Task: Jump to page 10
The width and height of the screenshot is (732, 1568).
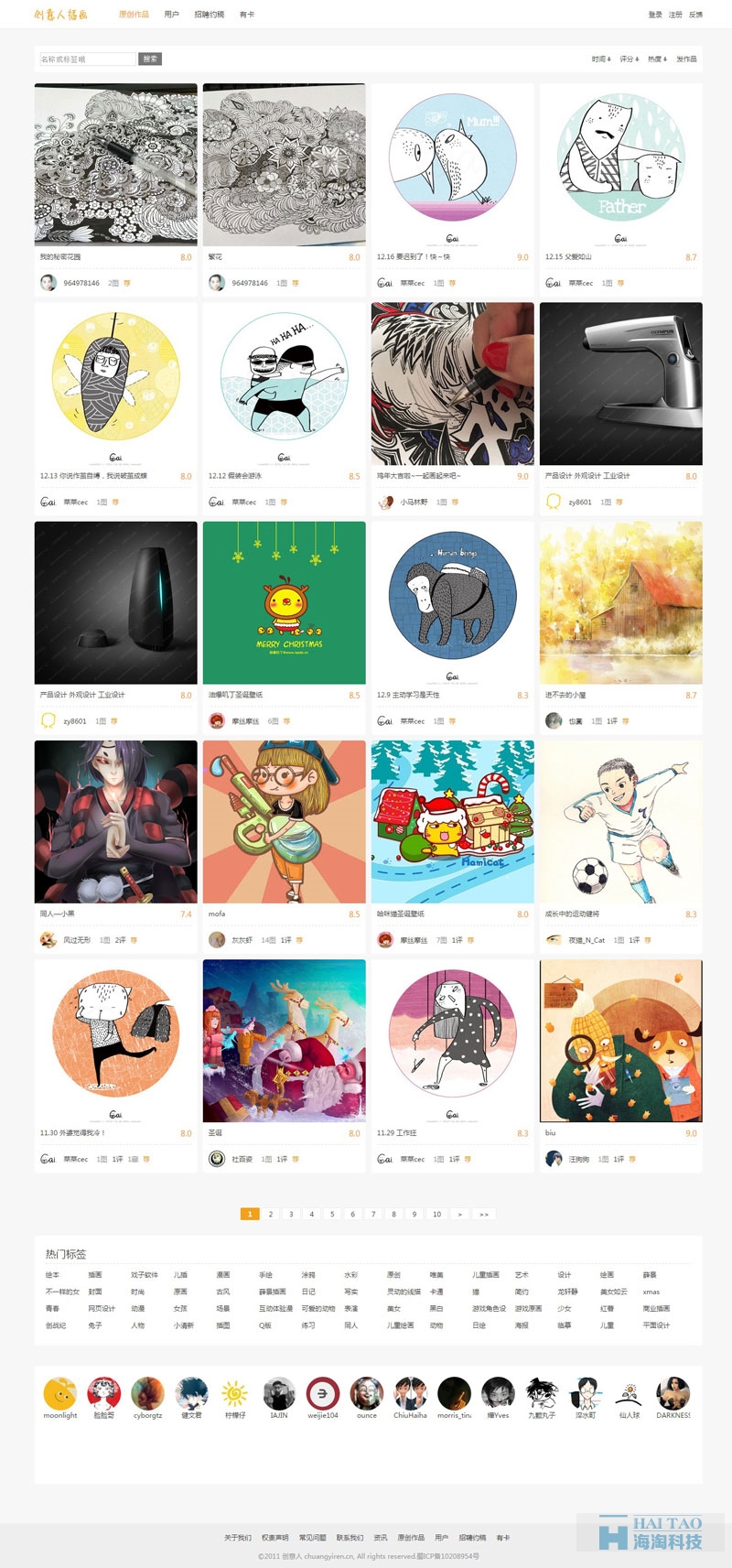Action: [x=436, y=1214]
